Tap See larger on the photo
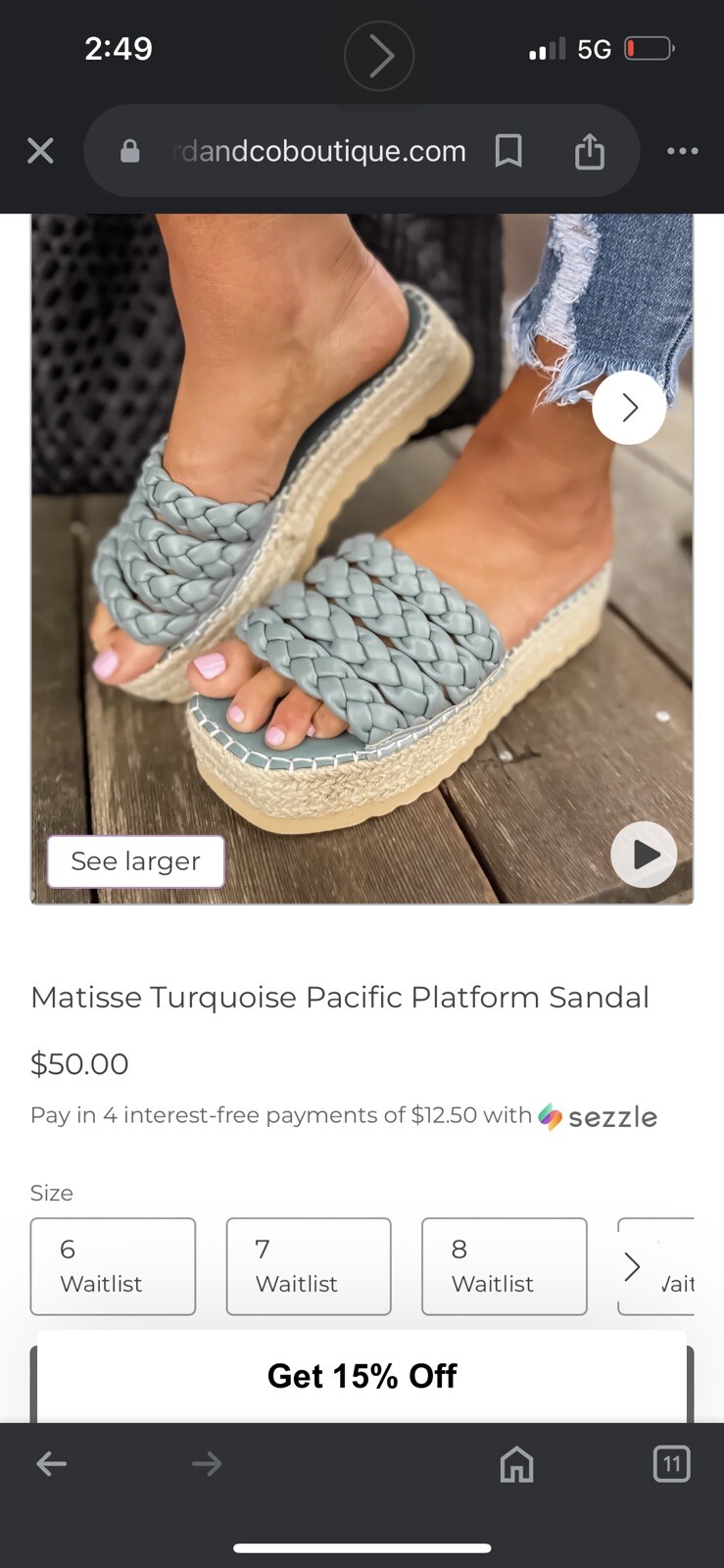Image resolution: width=724 pixels, height=1568 pixels. tap(135, 861)
